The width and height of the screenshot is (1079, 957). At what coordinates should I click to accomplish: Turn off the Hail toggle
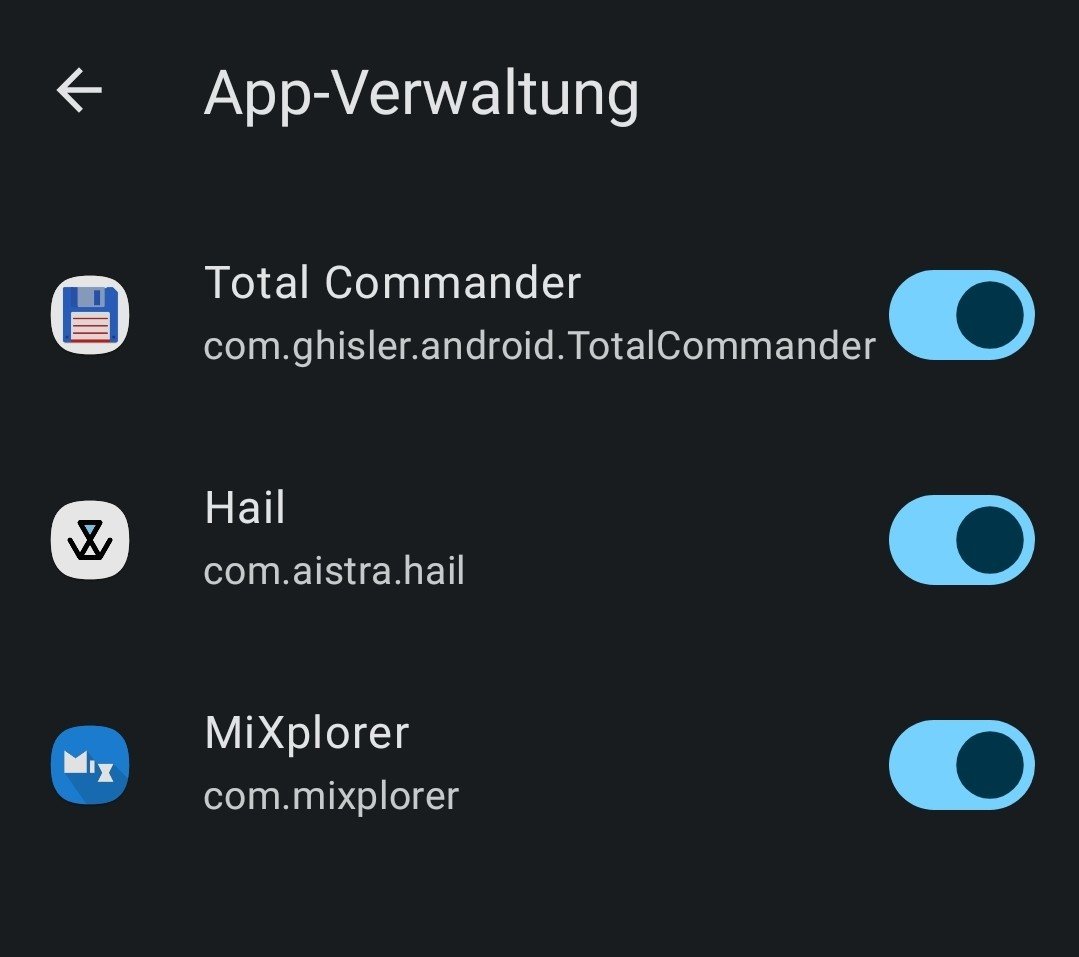coord(961,540)
